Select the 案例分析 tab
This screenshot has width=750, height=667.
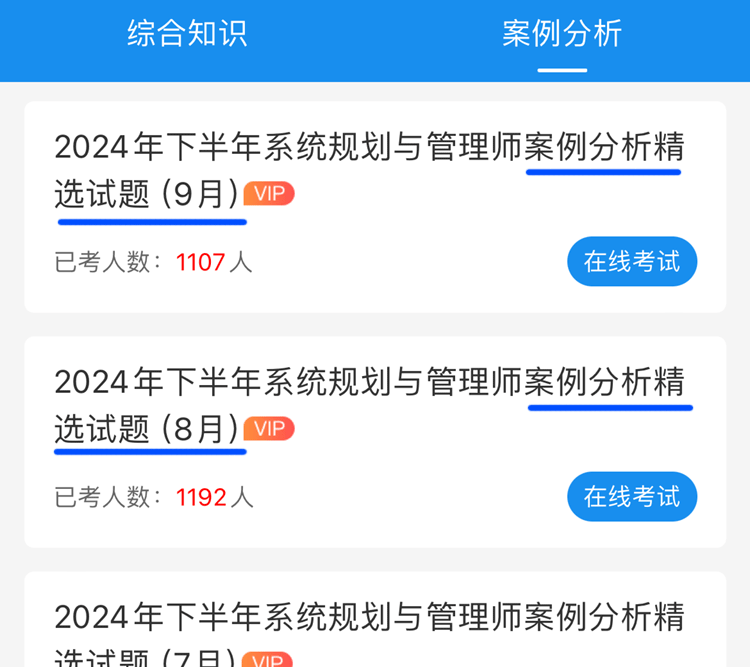pos(562,34)
